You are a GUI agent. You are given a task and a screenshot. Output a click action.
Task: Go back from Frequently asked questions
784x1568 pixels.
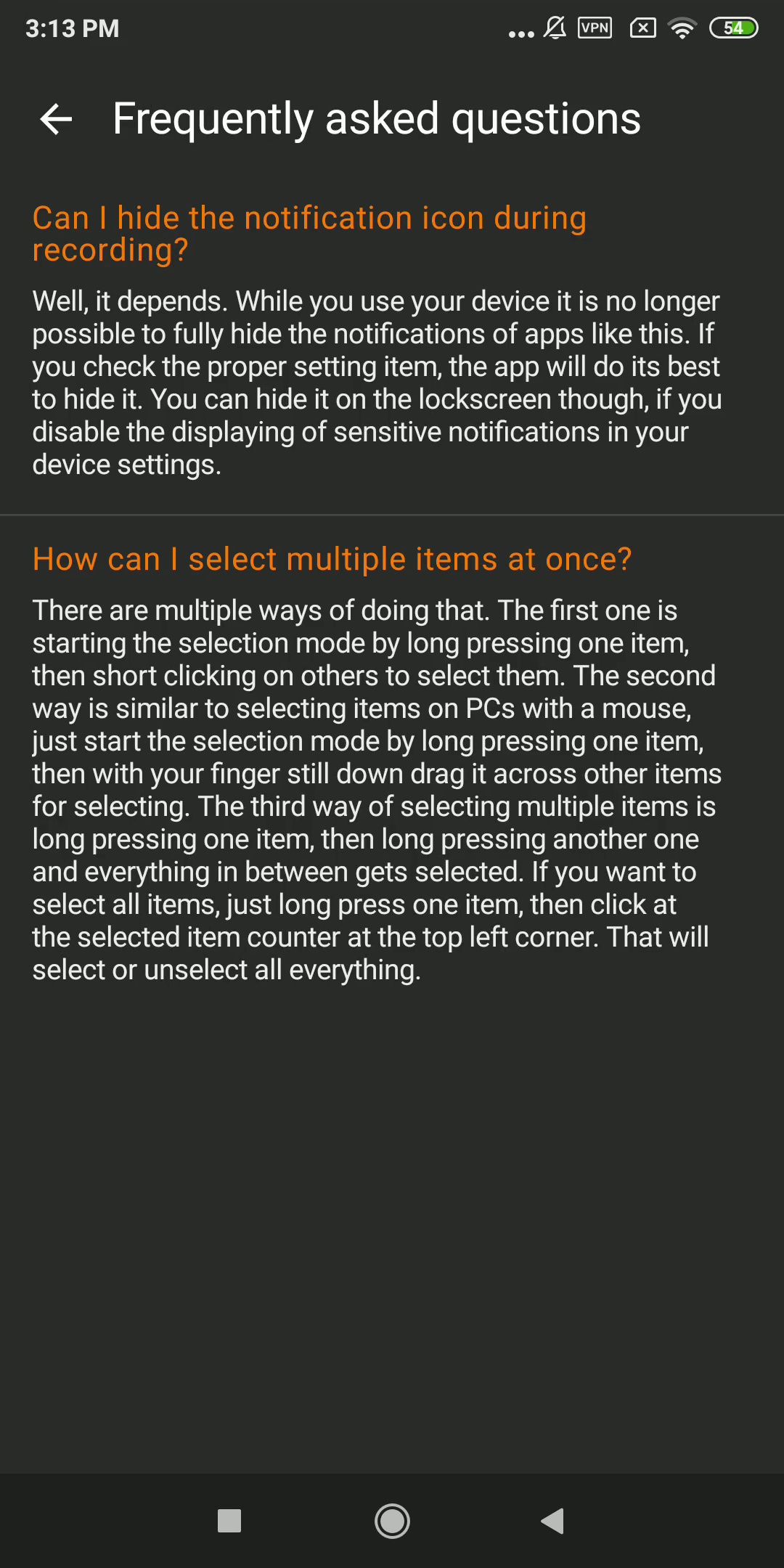56,119
